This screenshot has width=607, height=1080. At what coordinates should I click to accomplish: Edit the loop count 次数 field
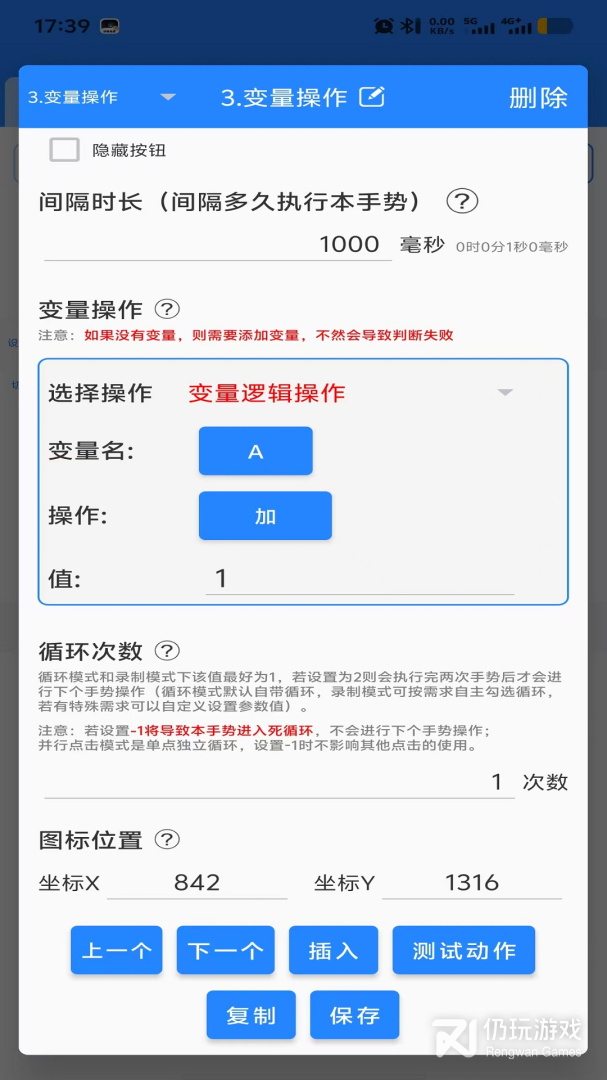[x=279, y=782]
